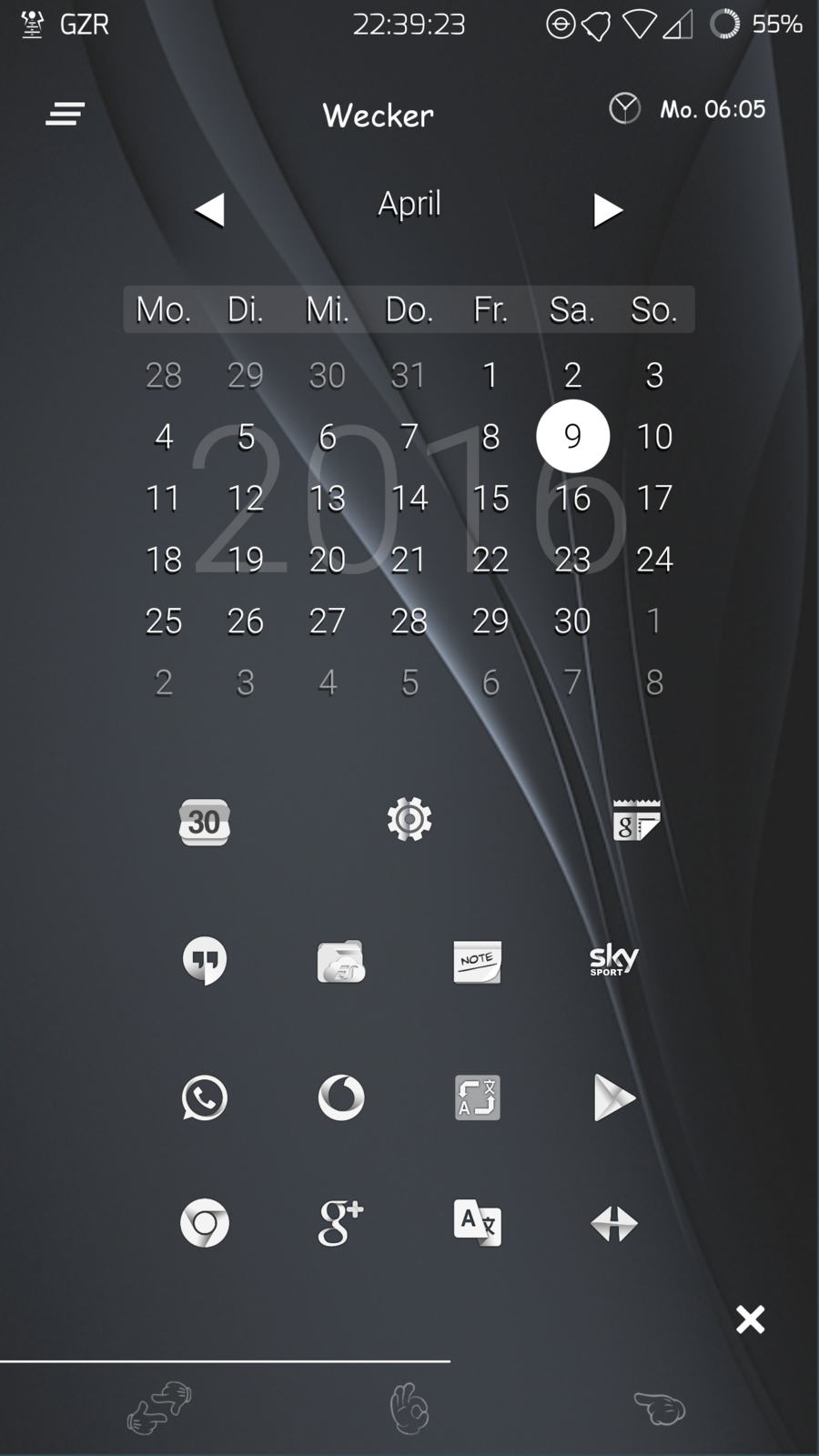Launch Google+ app
This screenshot has height=1456, width=819.
point(340,1223)
